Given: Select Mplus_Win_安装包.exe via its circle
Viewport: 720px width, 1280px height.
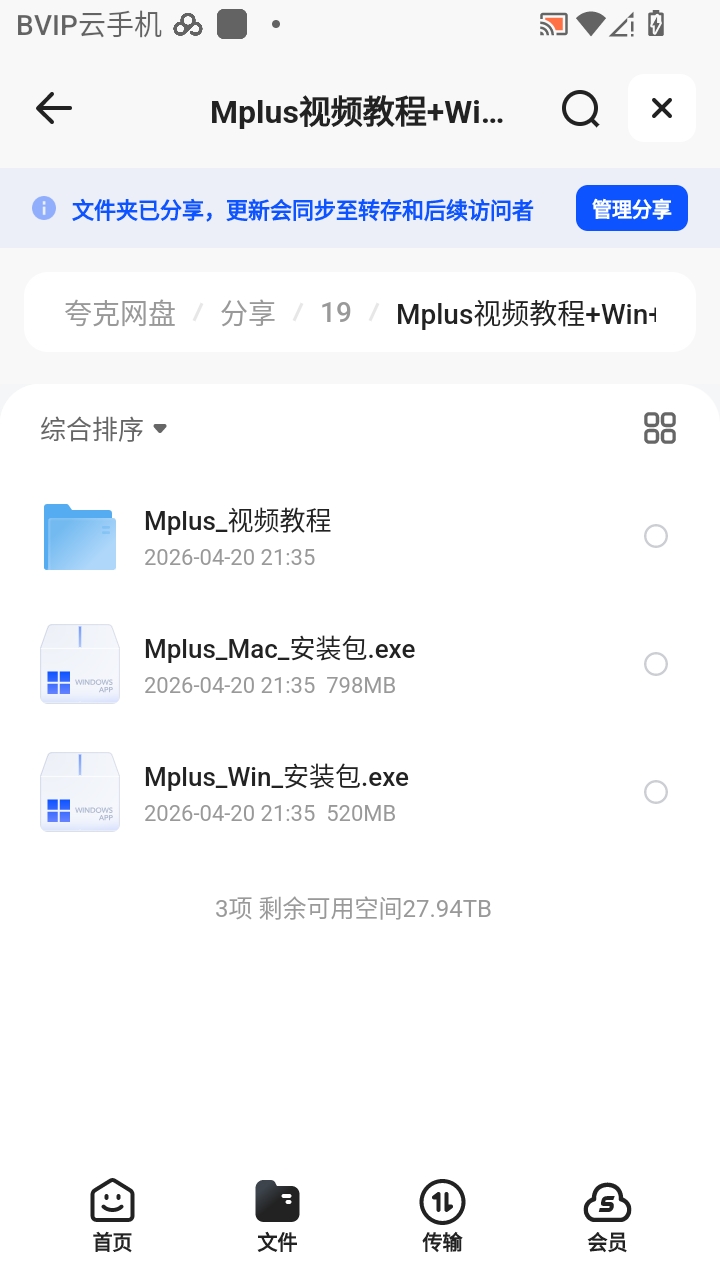Looking at the screenshot, I should coord(656,791).
